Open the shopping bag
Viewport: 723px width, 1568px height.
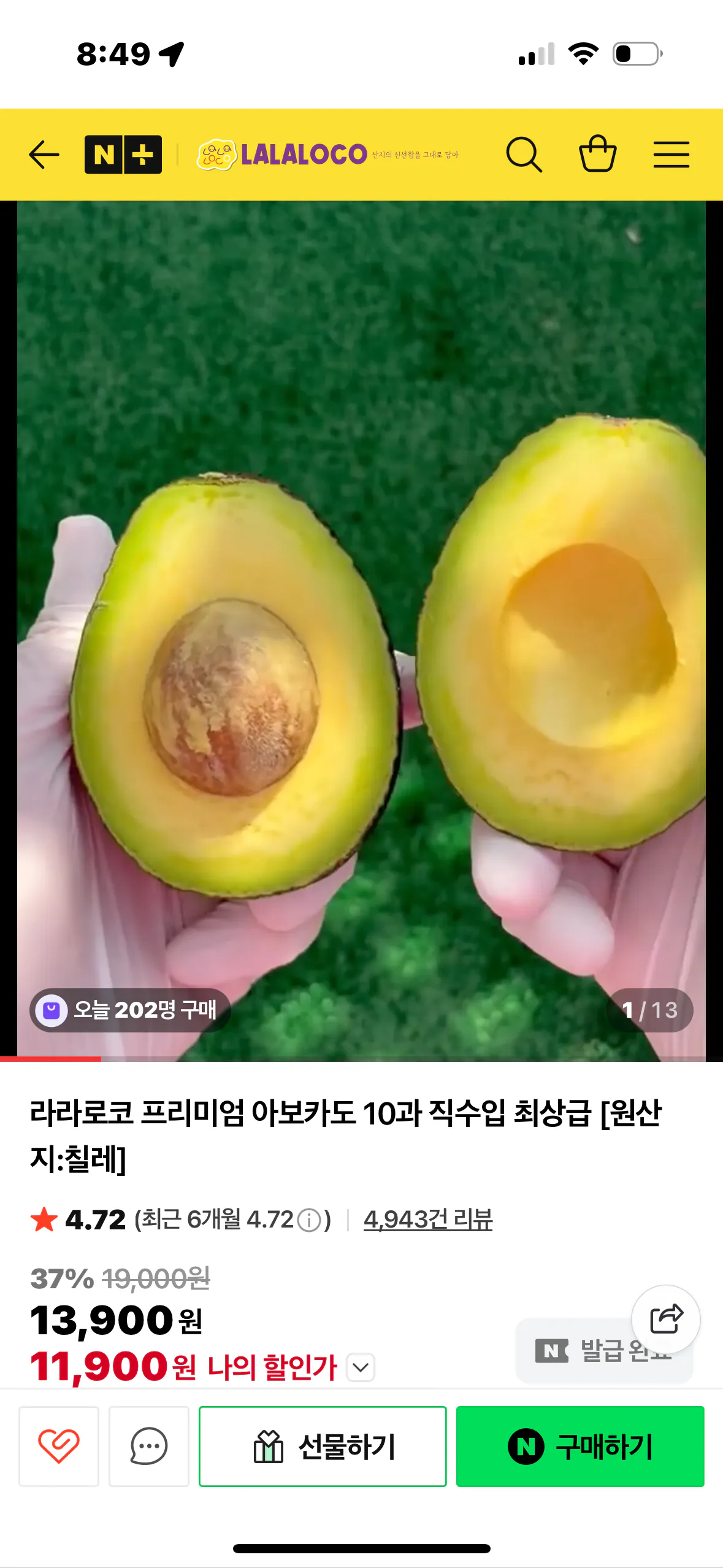[598, 155]
